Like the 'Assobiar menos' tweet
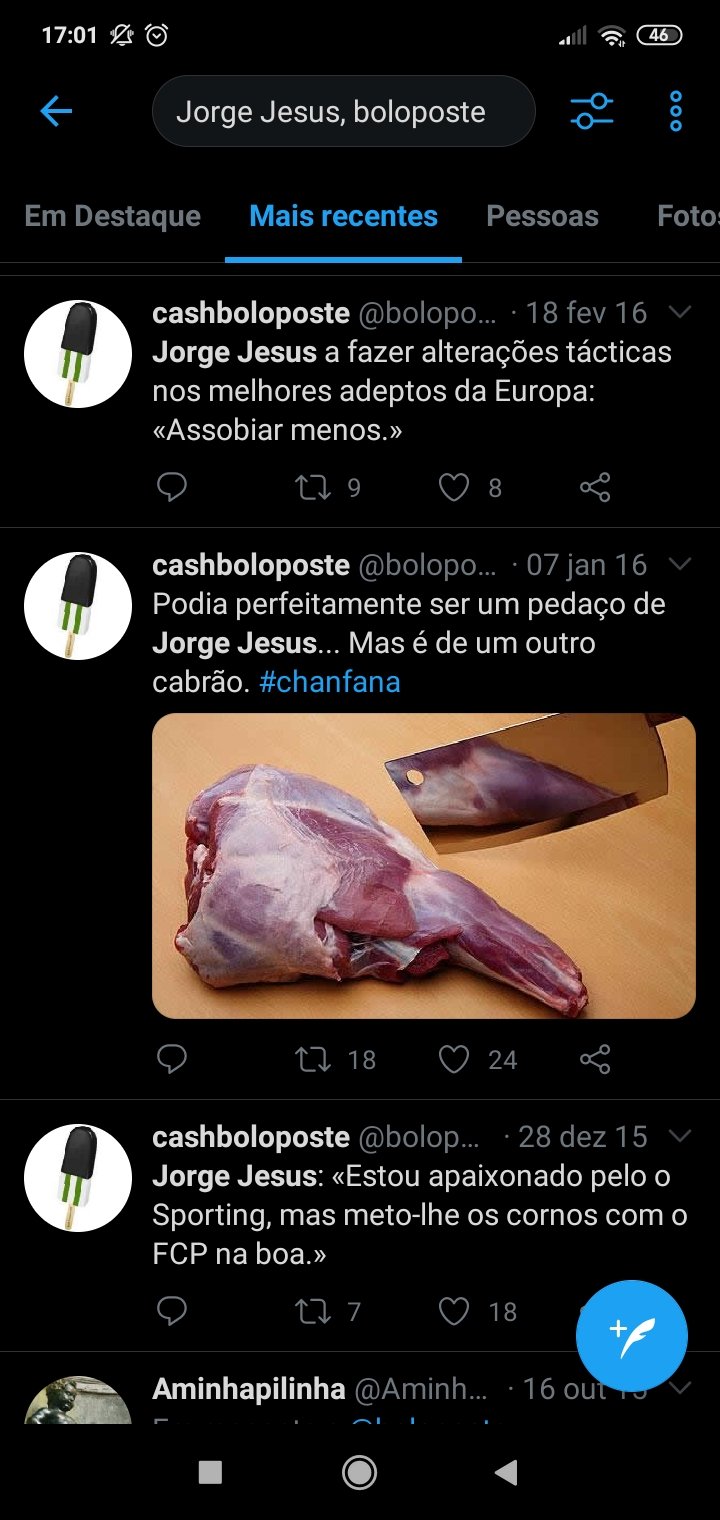The height and width of the screenshot is (1520, 720). point(454,487)
